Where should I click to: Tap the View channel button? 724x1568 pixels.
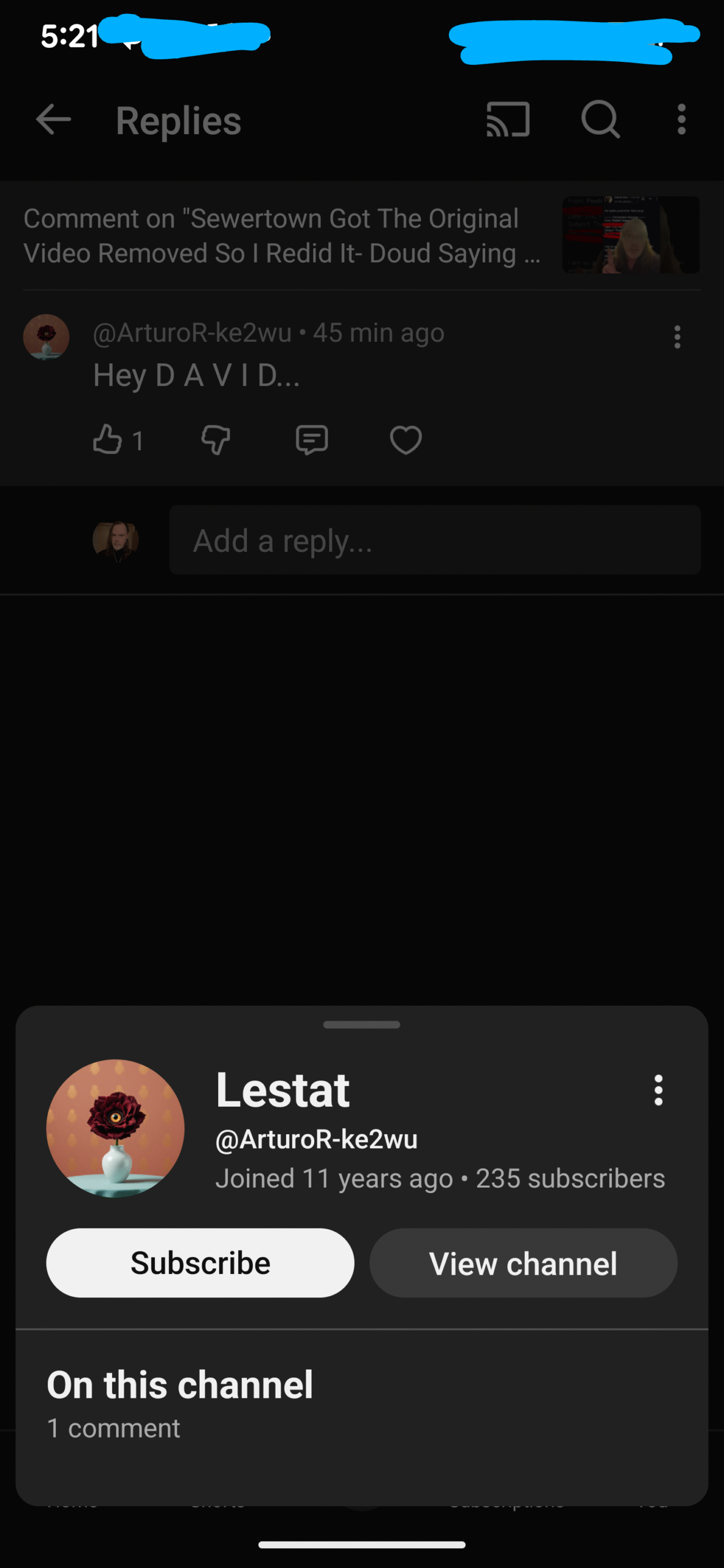point(523,1263)
